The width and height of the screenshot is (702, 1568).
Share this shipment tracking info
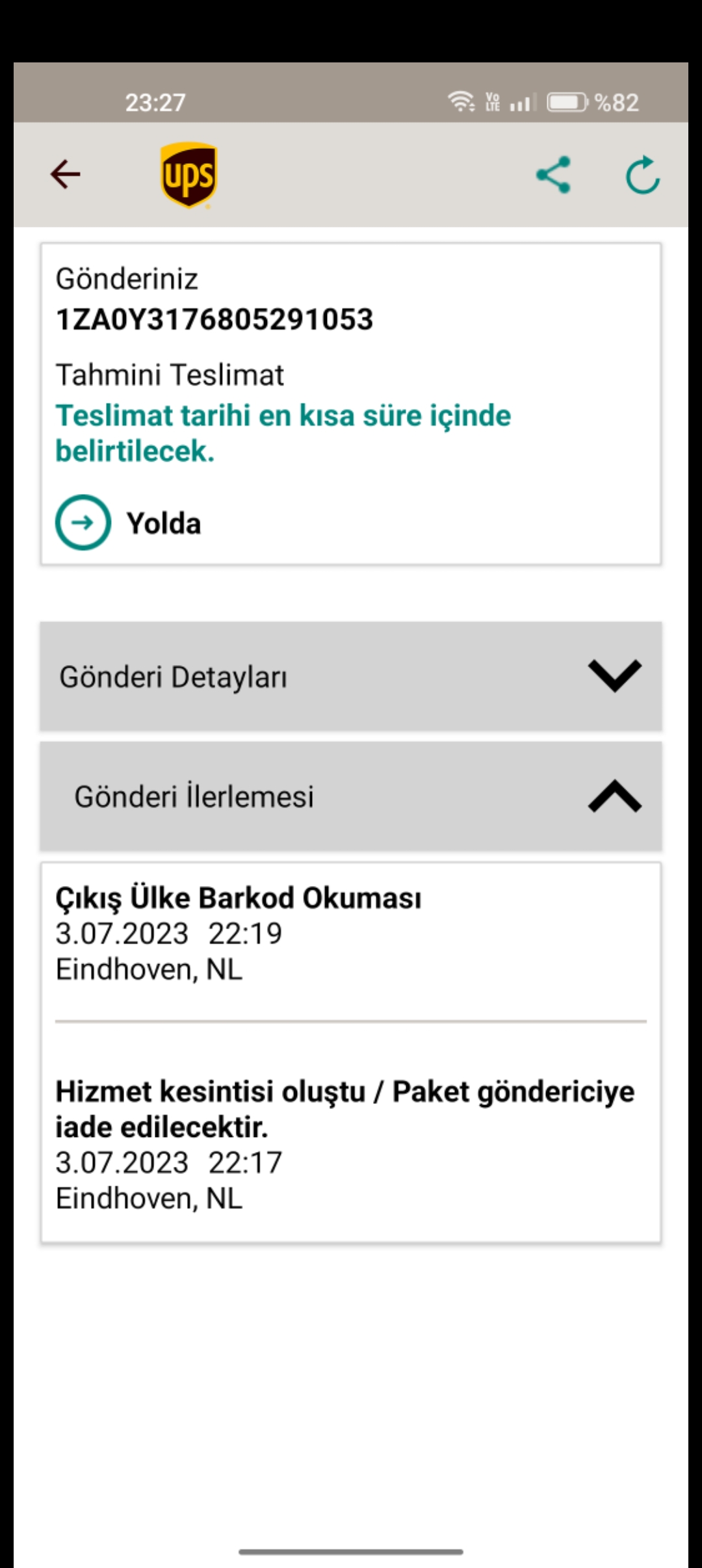[553, 174]
